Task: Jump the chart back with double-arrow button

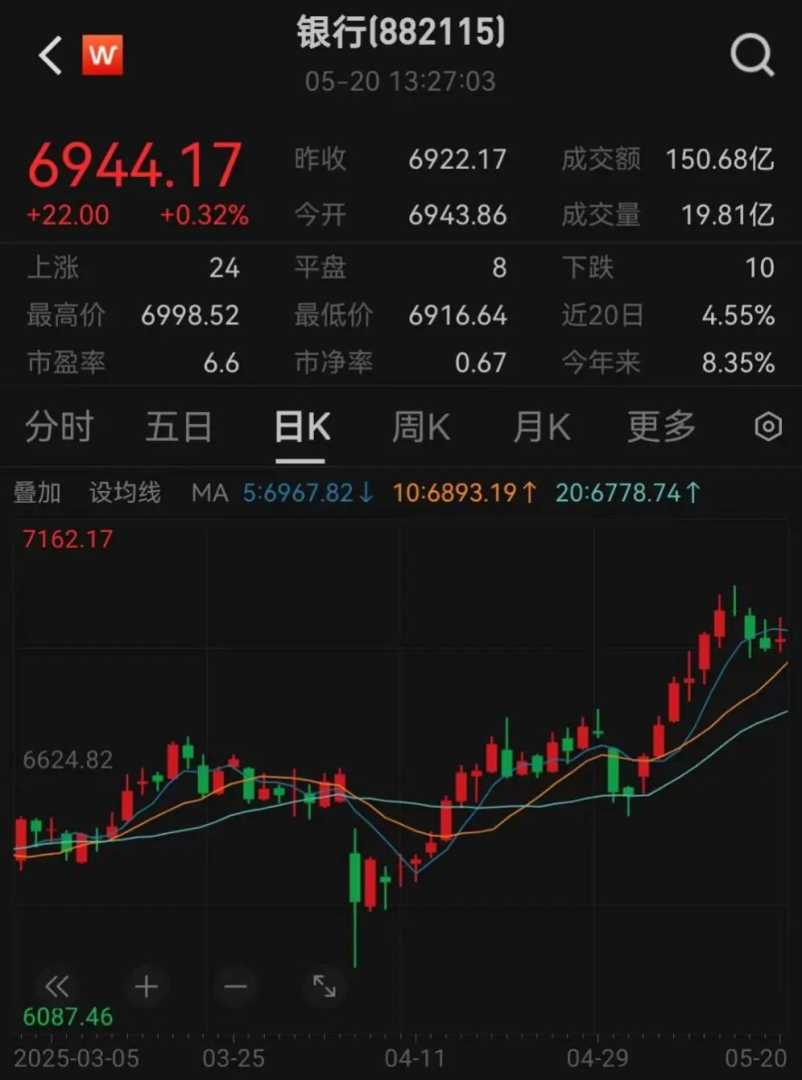Action: click(57, 987)
